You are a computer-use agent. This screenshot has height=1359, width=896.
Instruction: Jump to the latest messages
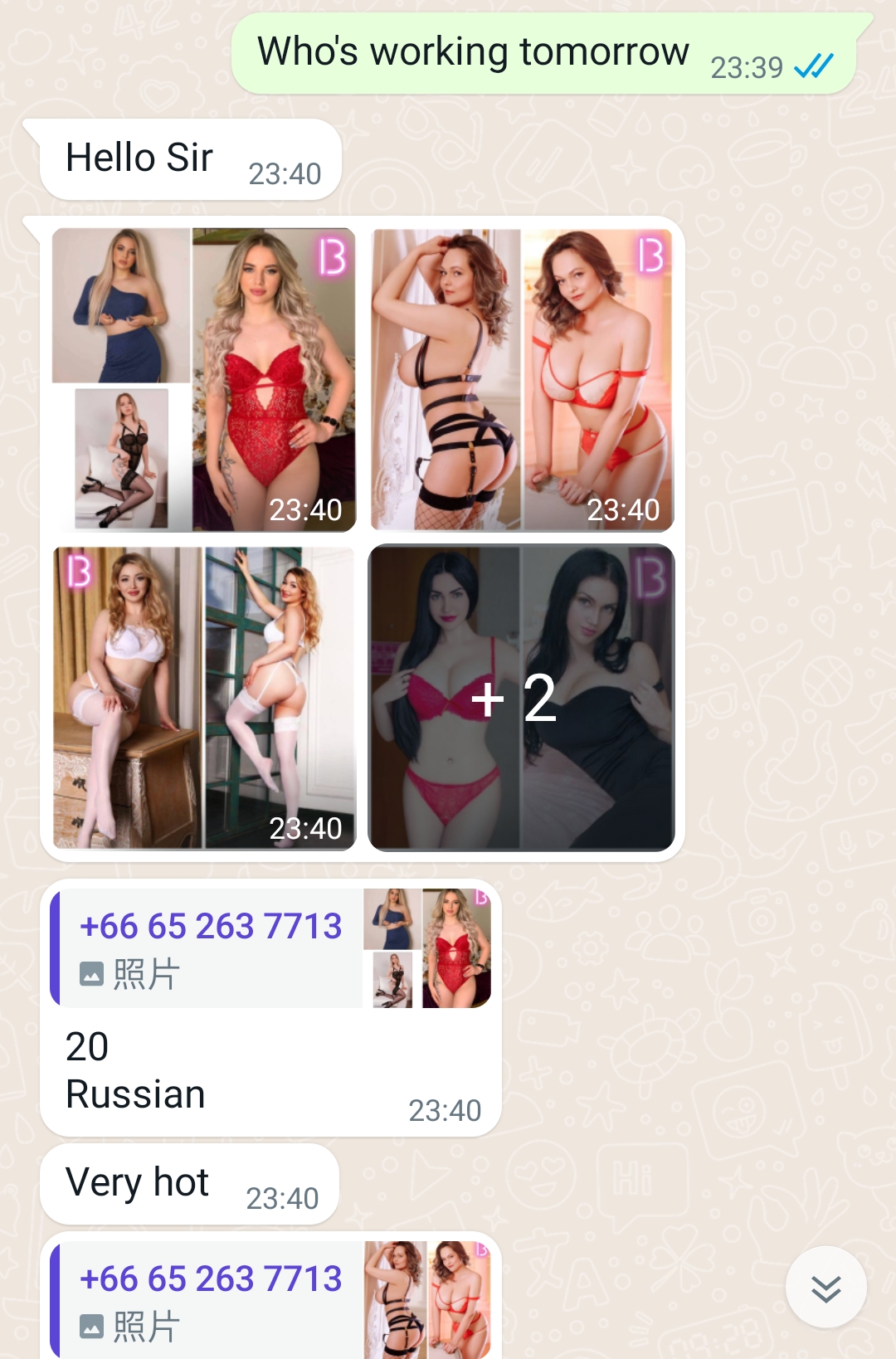click(825, 1288)
